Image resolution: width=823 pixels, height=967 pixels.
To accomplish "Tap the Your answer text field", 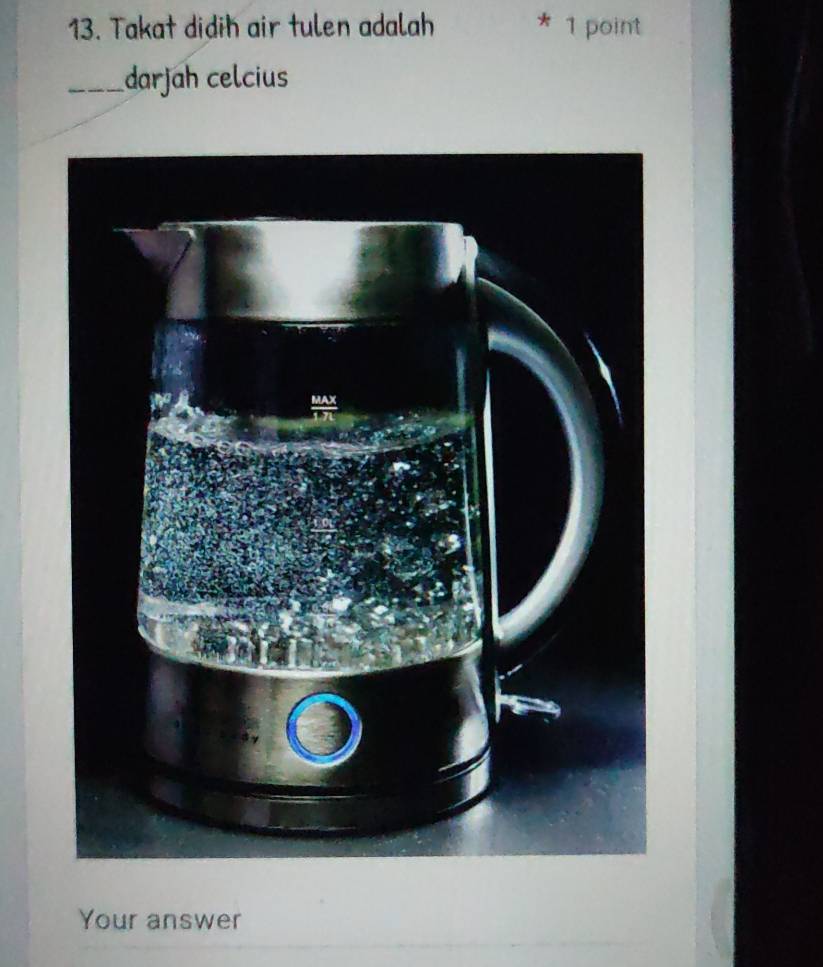I will (300, 921).
